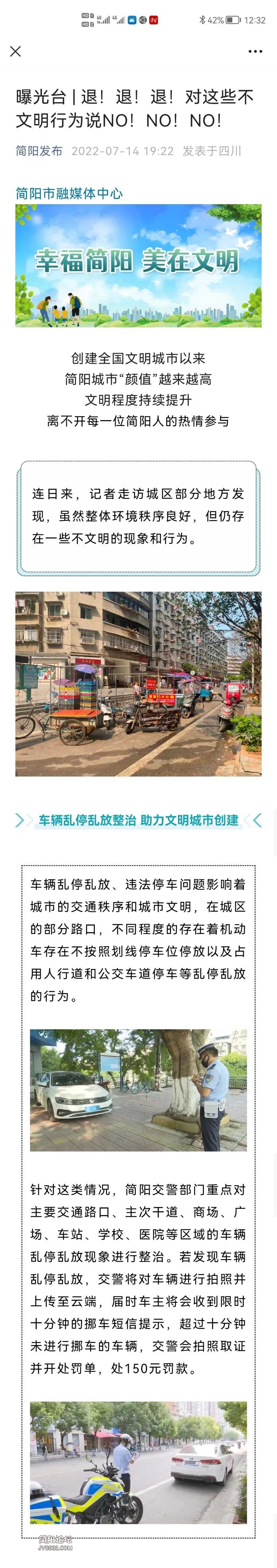The height and width of the screenshot is (1568, 277).
Task: Close the article page
Action: point(16,52)
